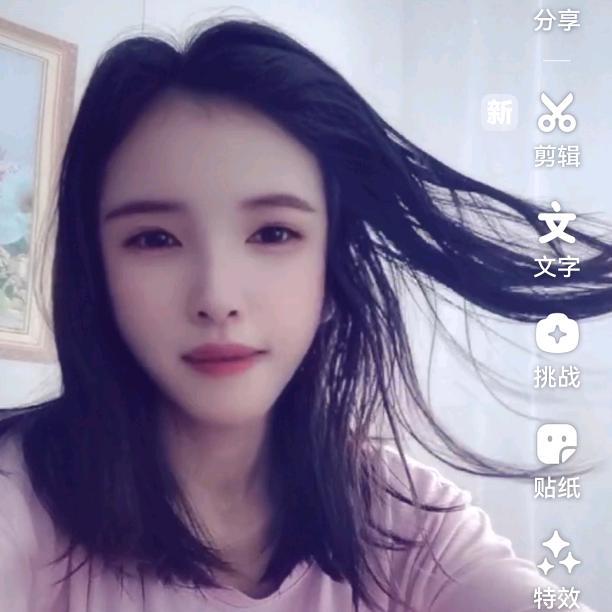Open the 剪辑 scissors editing tool
This screenshot has width=612, height=612.
(x=557, y=114)
